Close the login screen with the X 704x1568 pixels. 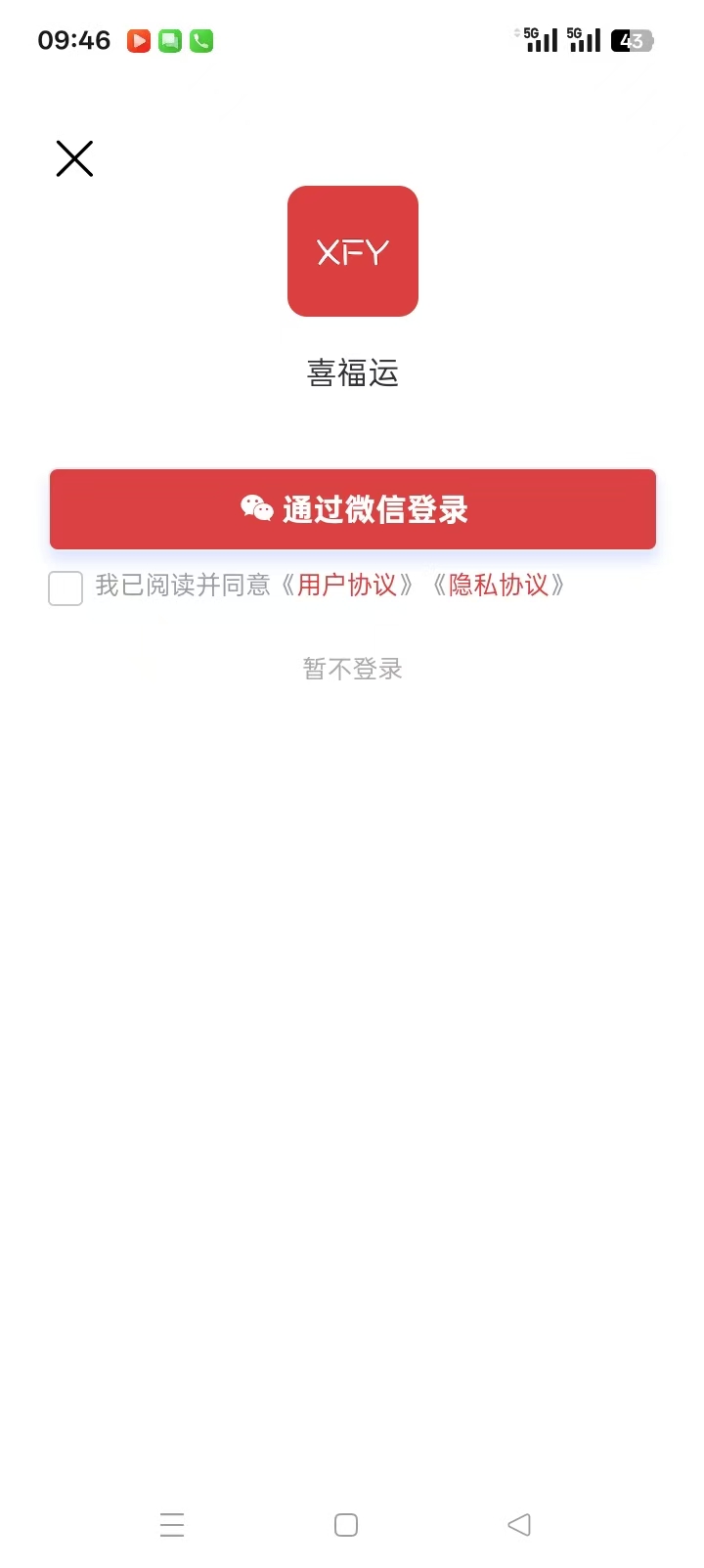click(x=73, y=157)
